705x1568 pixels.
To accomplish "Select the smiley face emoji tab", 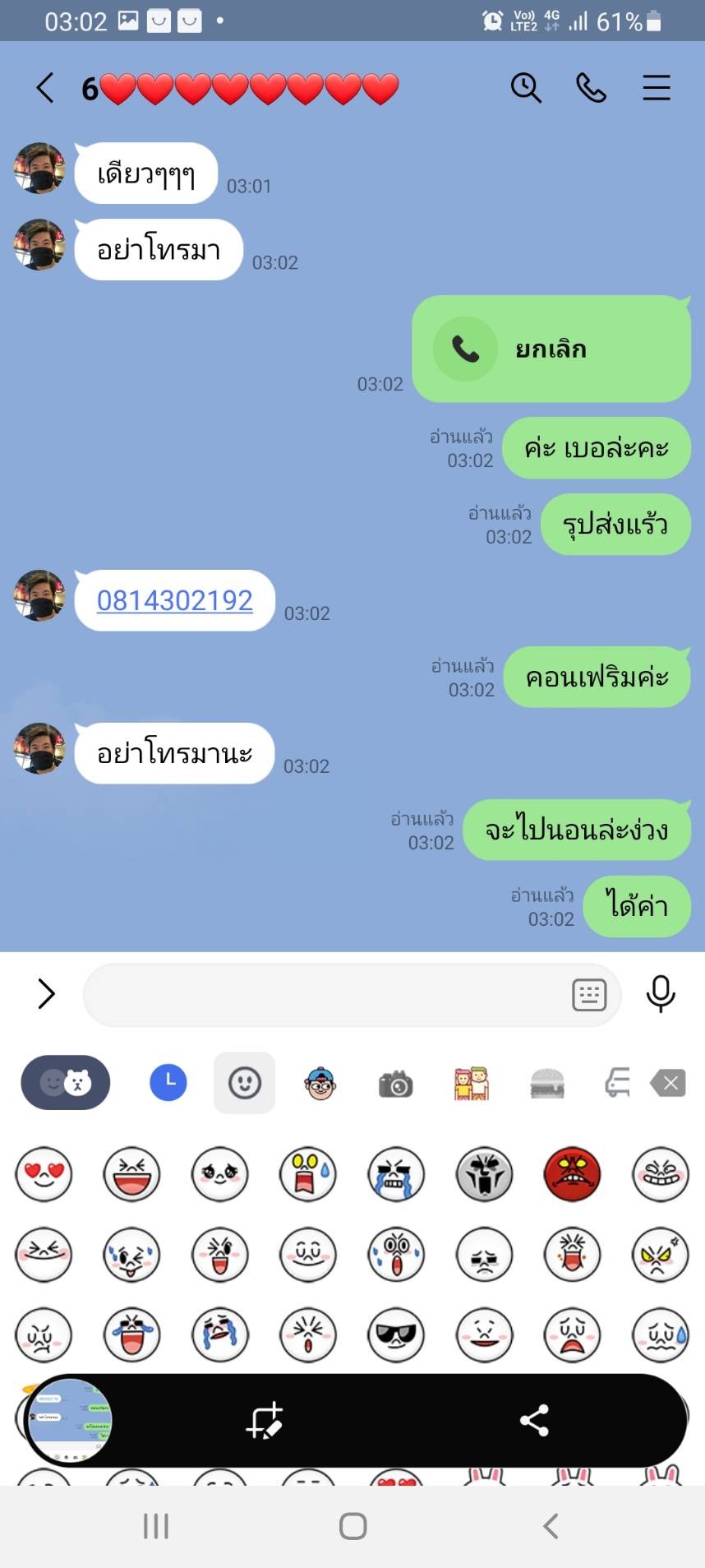I will [x=245, y=1083].
